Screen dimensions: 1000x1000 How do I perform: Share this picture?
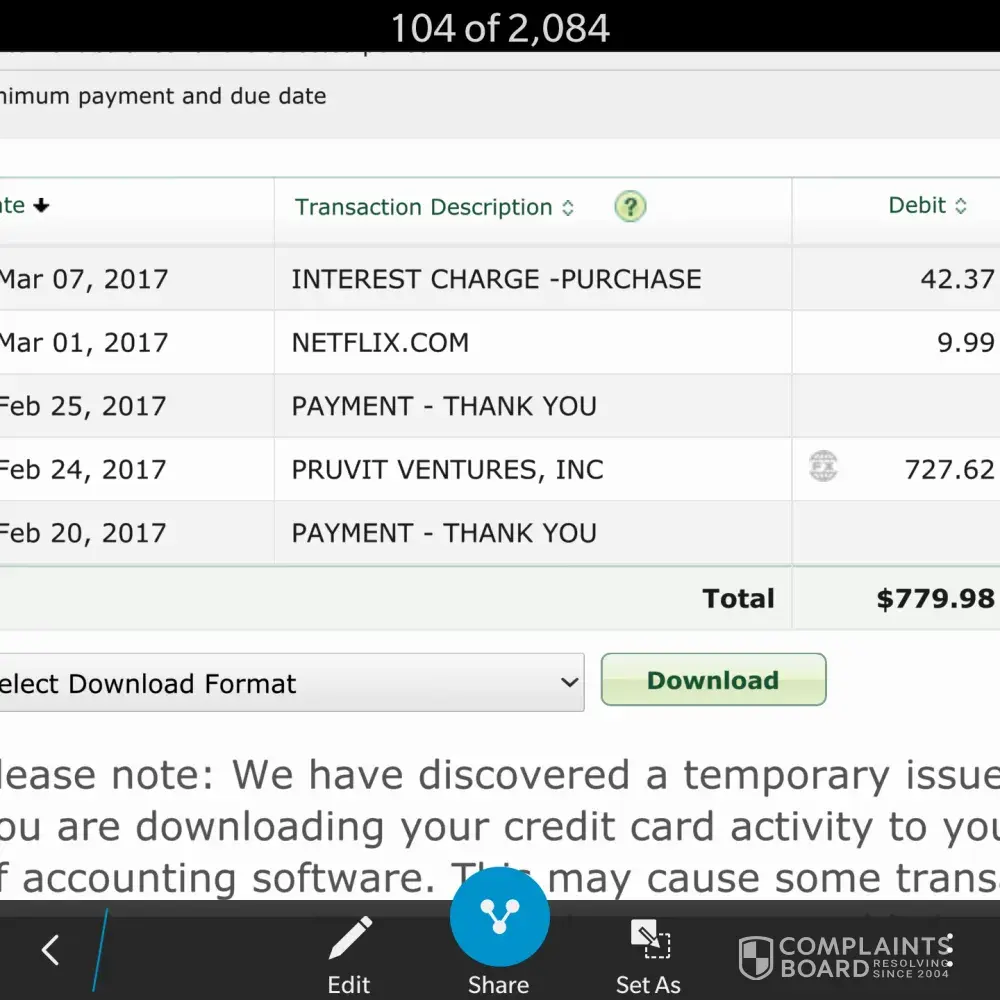[499, 931]
